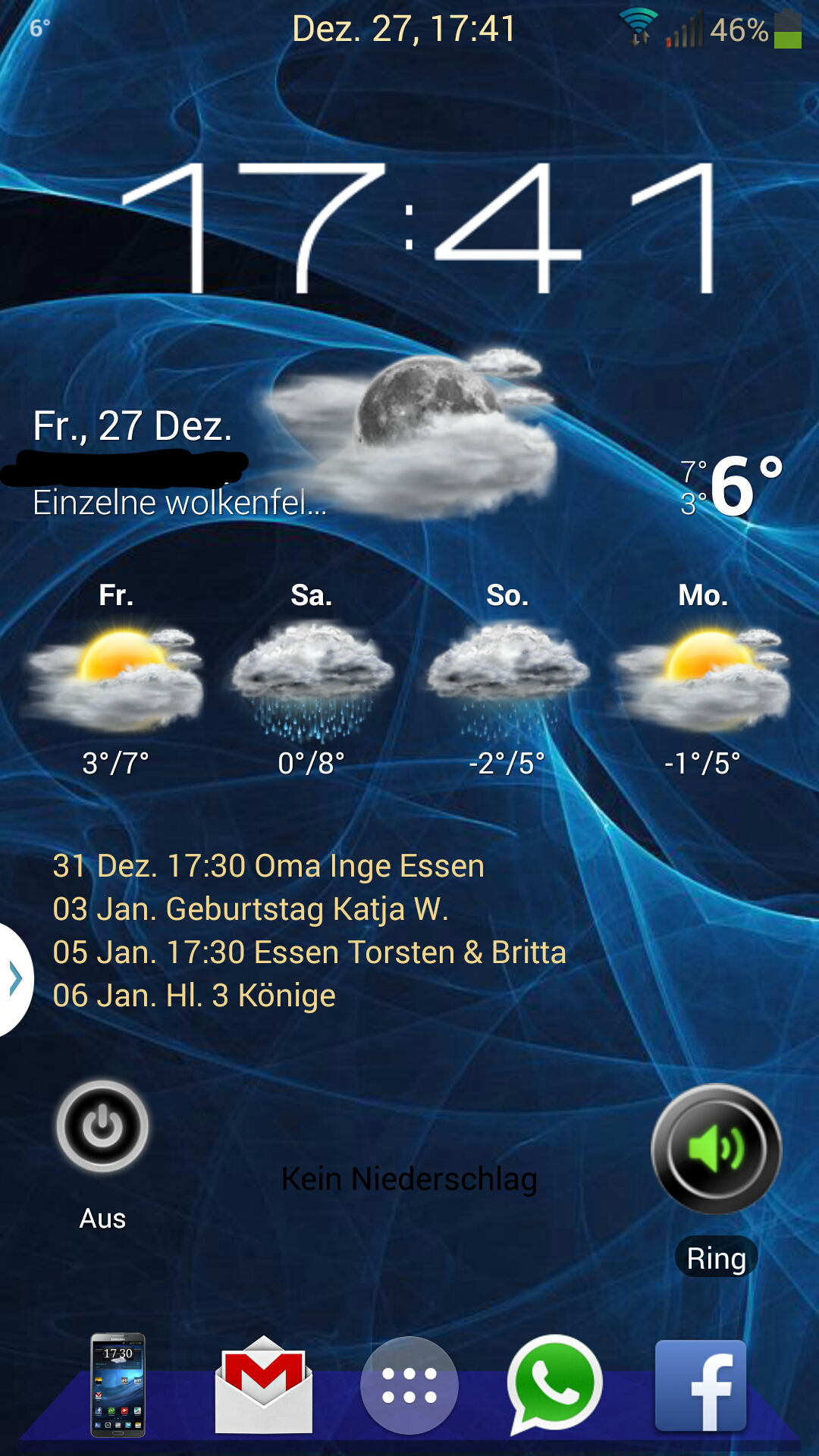
Task: Tap the phone screenshot app icon
Action: point(118,1385)
